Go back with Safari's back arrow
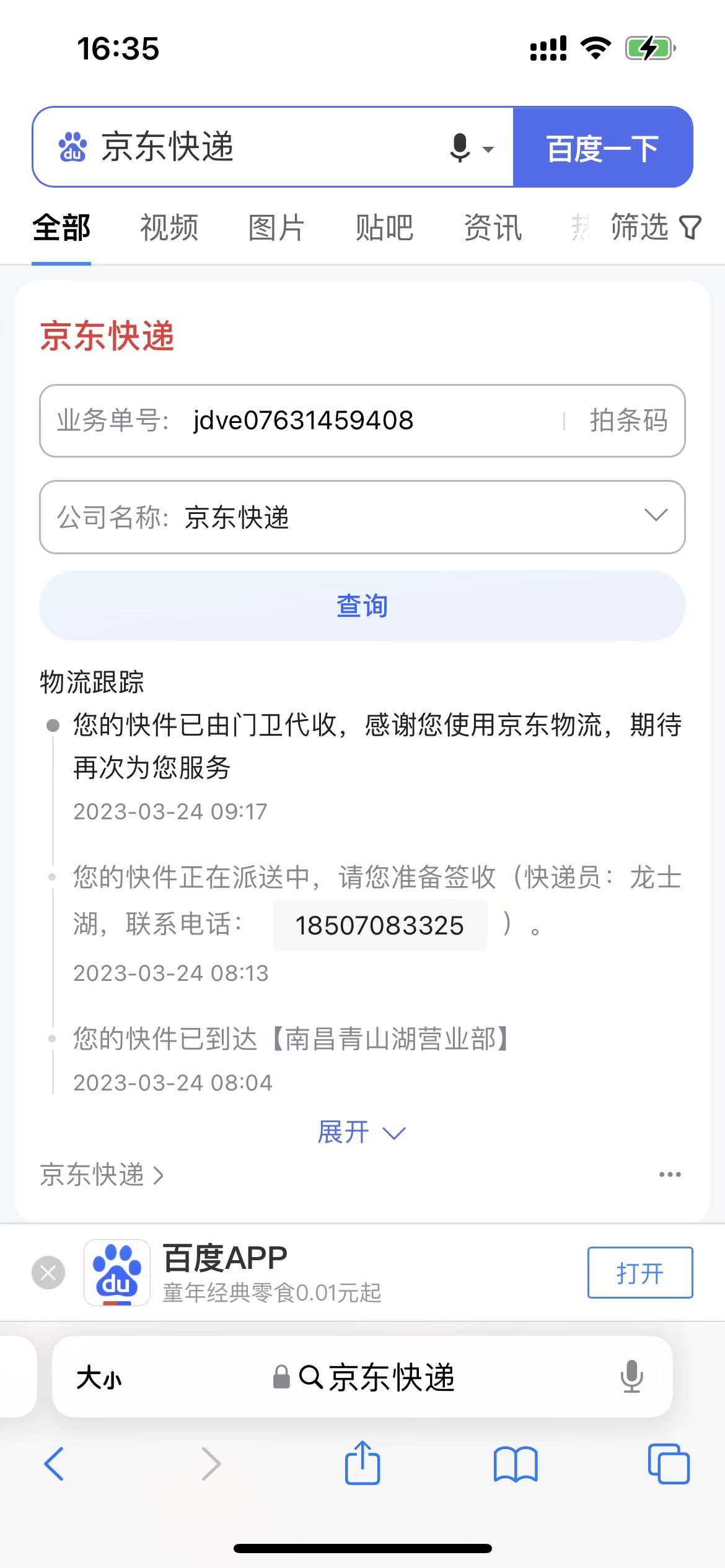The height and width of the screenshot is (1568, 725). pyautogui.click(x=54, y=1464)
